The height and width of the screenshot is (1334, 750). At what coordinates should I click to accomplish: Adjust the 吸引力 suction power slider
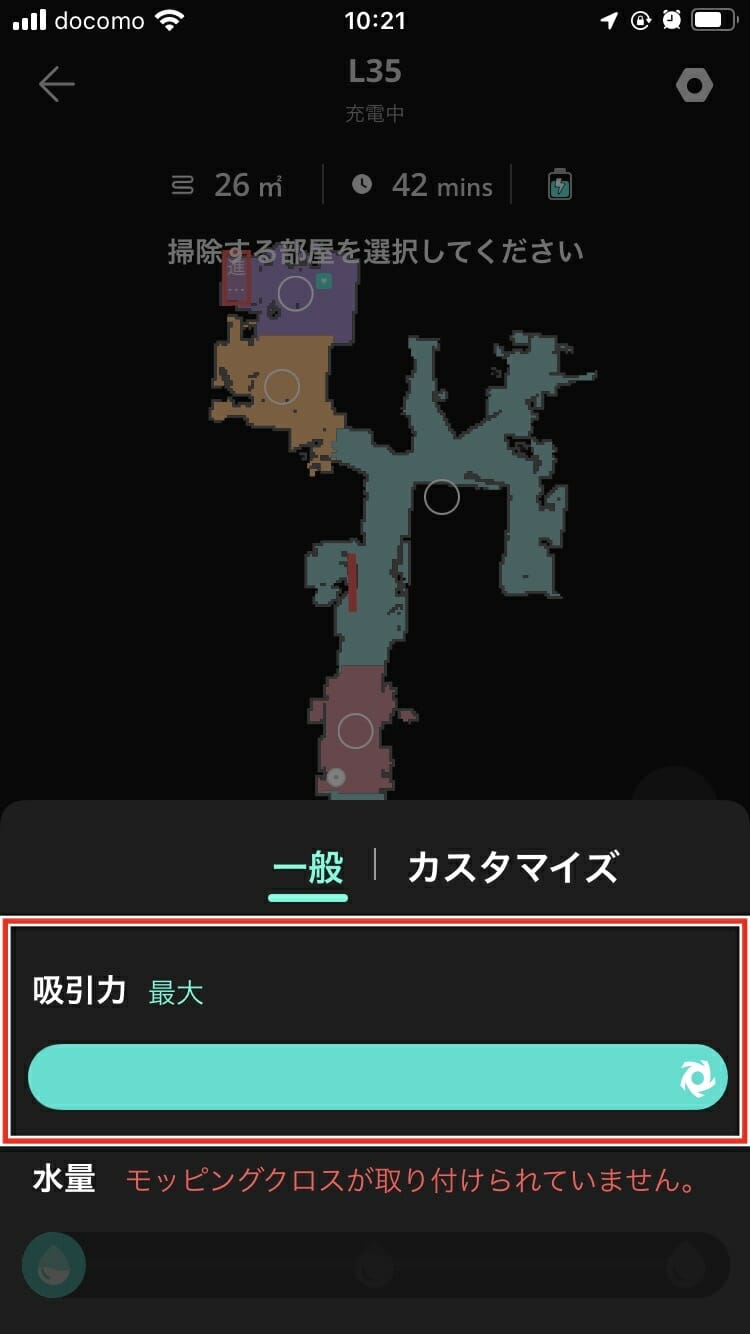point(377,1078)
